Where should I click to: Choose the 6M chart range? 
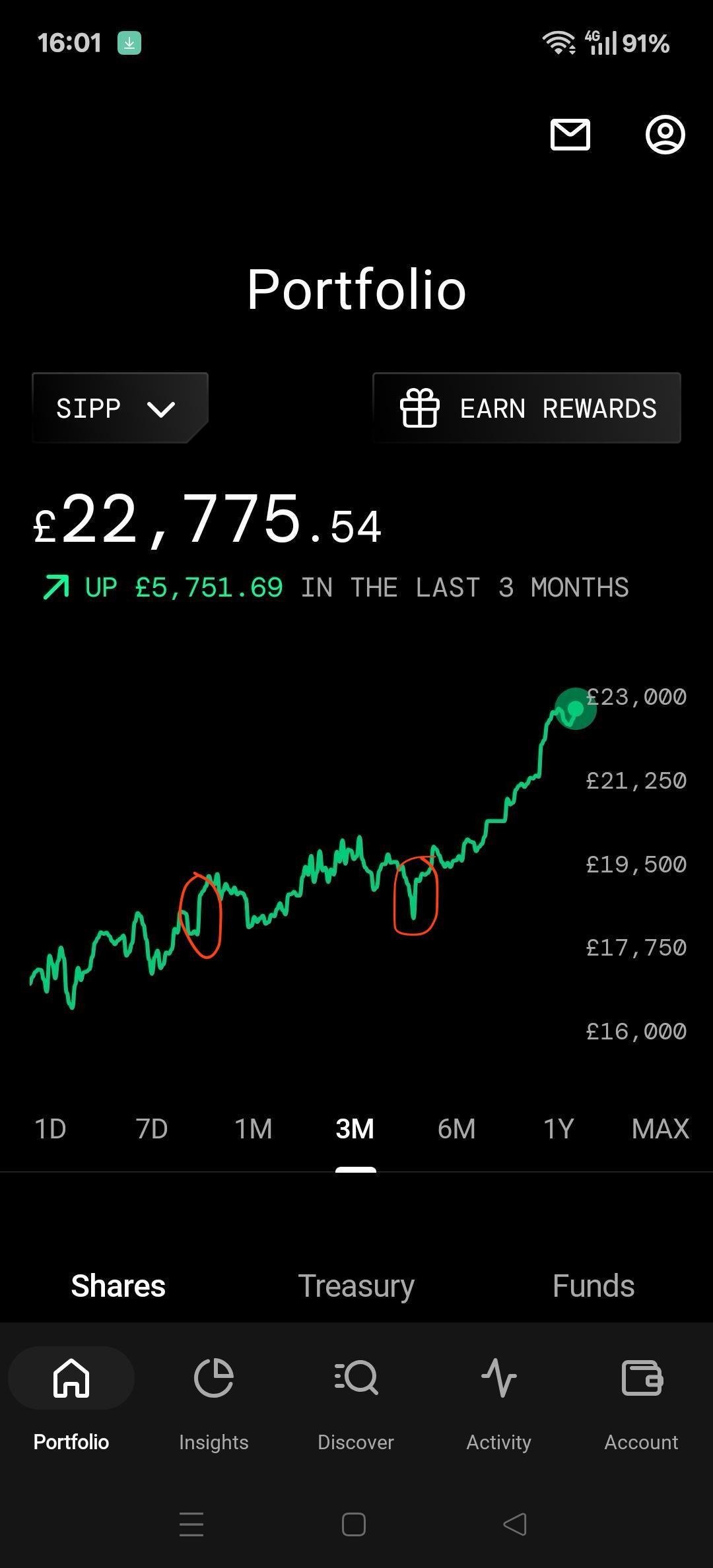[x=456, y=1128]
